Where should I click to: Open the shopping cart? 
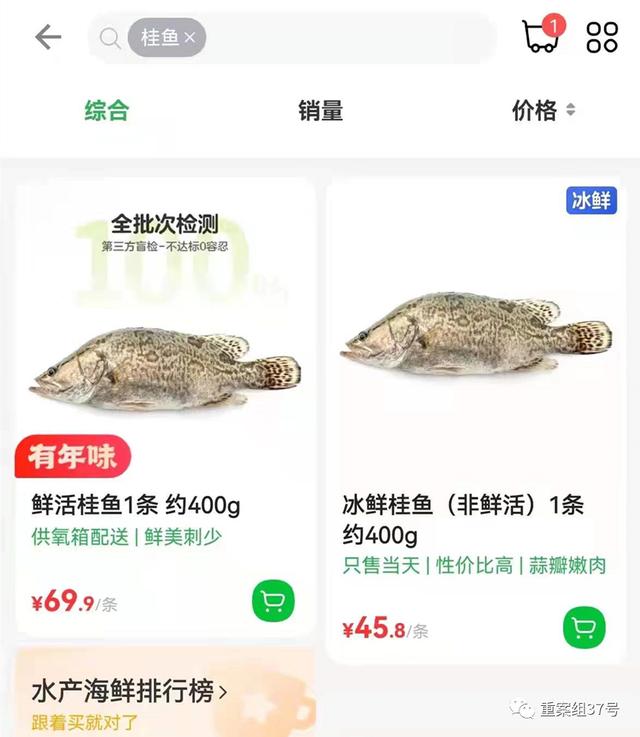541,36
